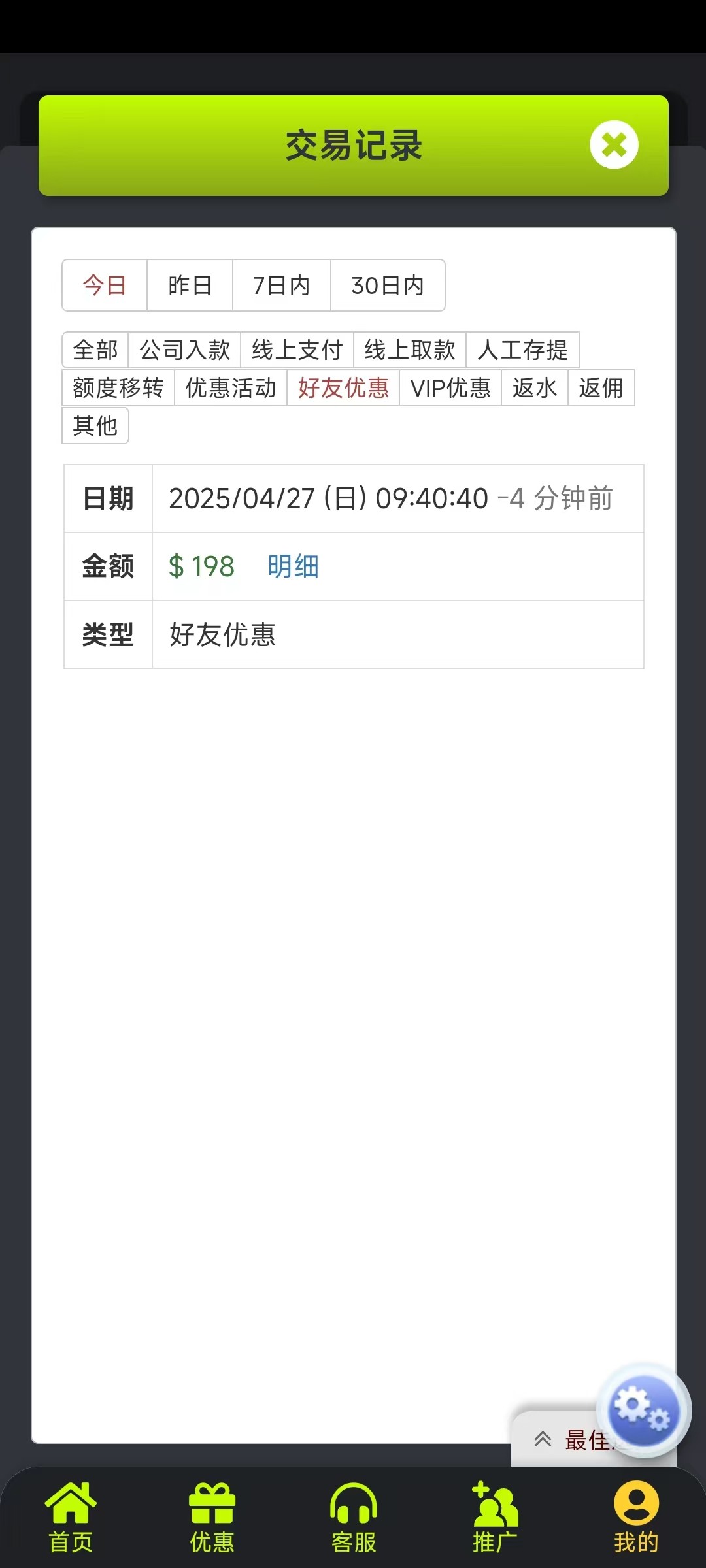Go to the 首页 tab
The width and height of the screenshot is (706, 1568).
point(71,1518)
